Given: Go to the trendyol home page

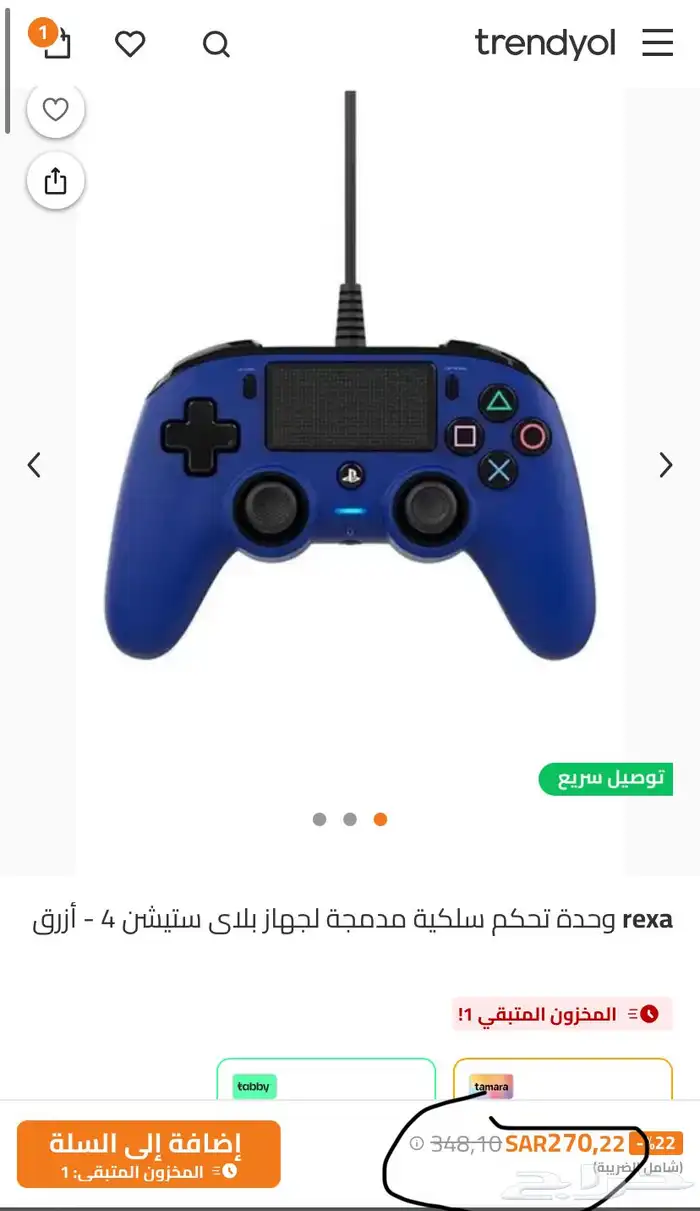Looking at the screenshot, I should tap(545, 43).
